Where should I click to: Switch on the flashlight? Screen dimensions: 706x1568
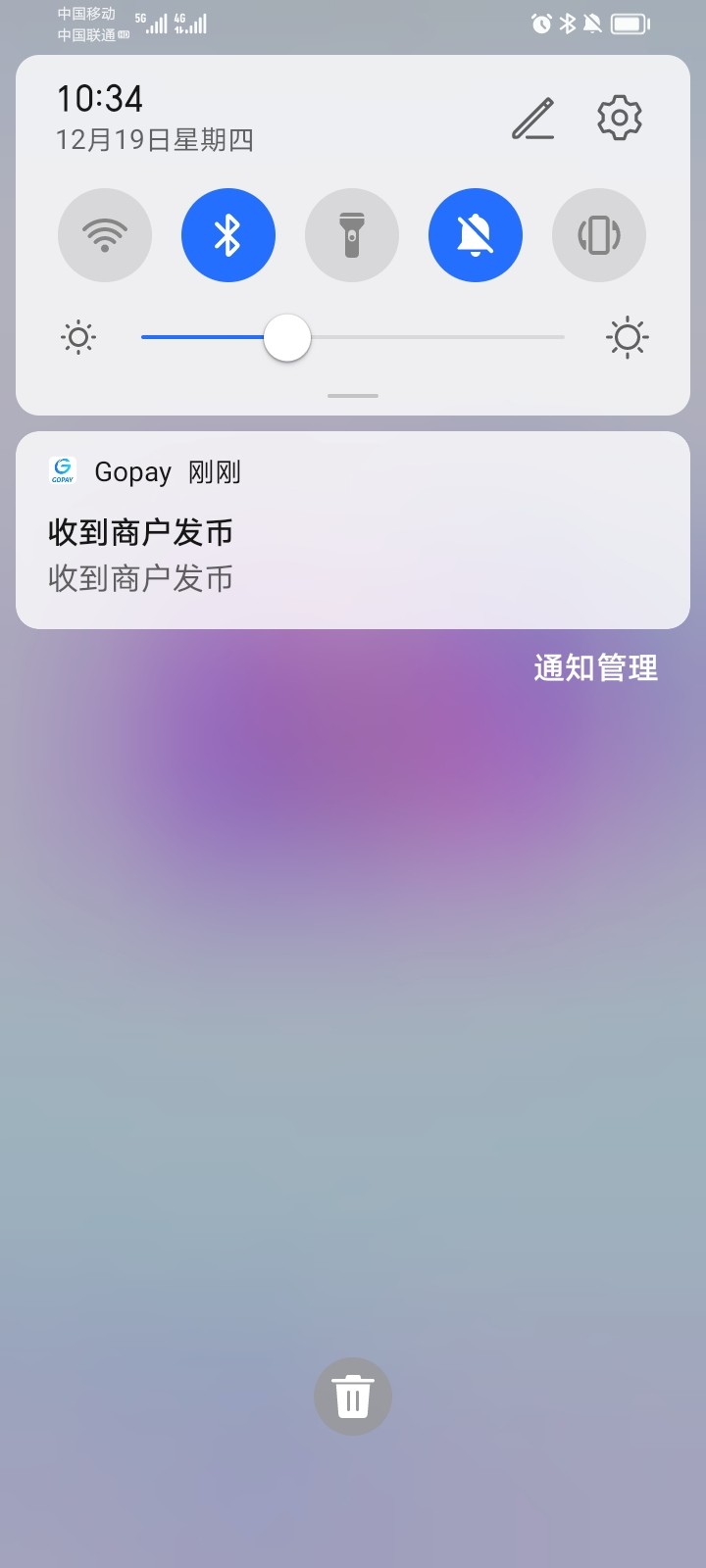[352, 235]
